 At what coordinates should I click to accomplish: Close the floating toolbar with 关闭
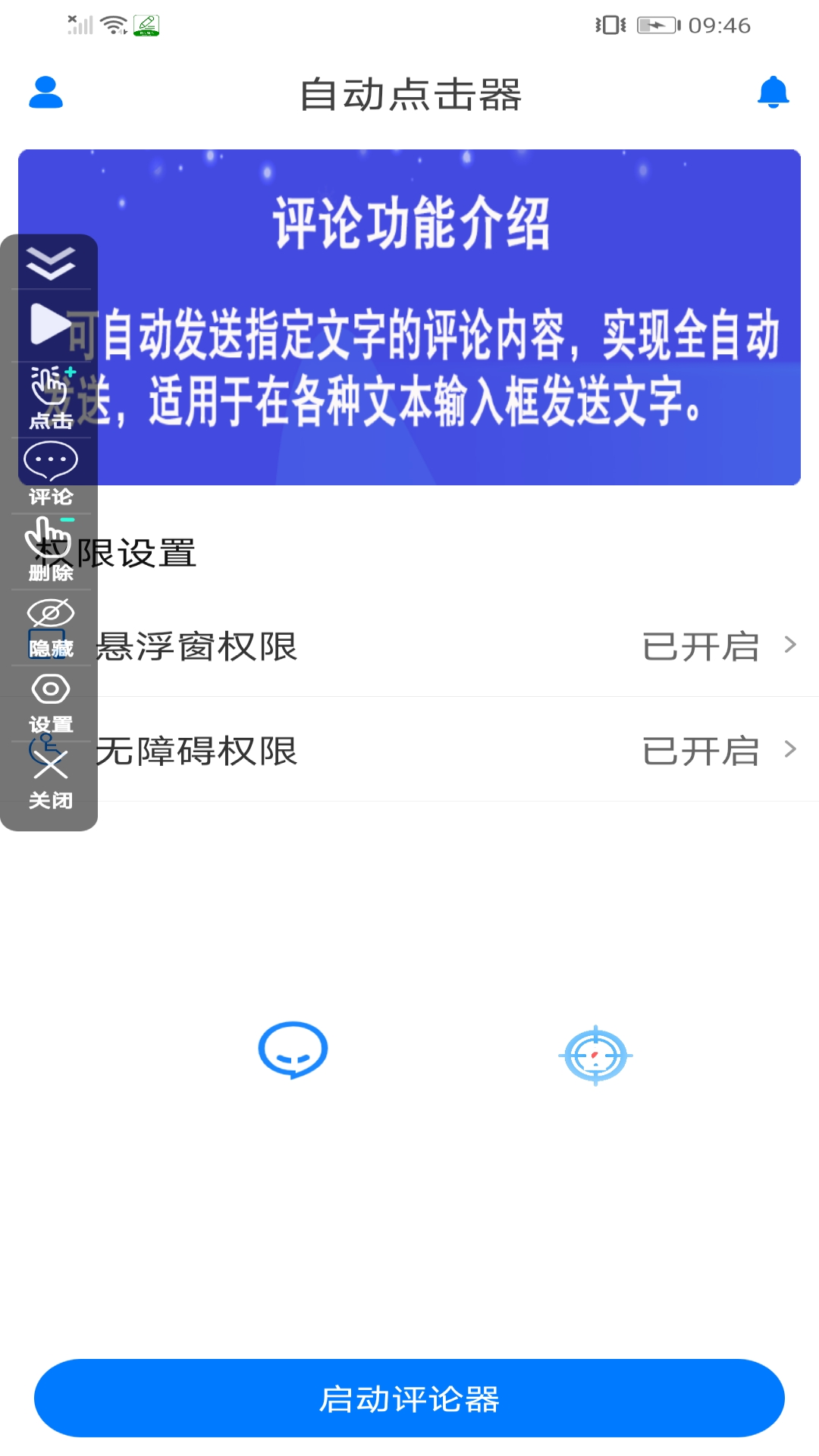click(50, 778)
